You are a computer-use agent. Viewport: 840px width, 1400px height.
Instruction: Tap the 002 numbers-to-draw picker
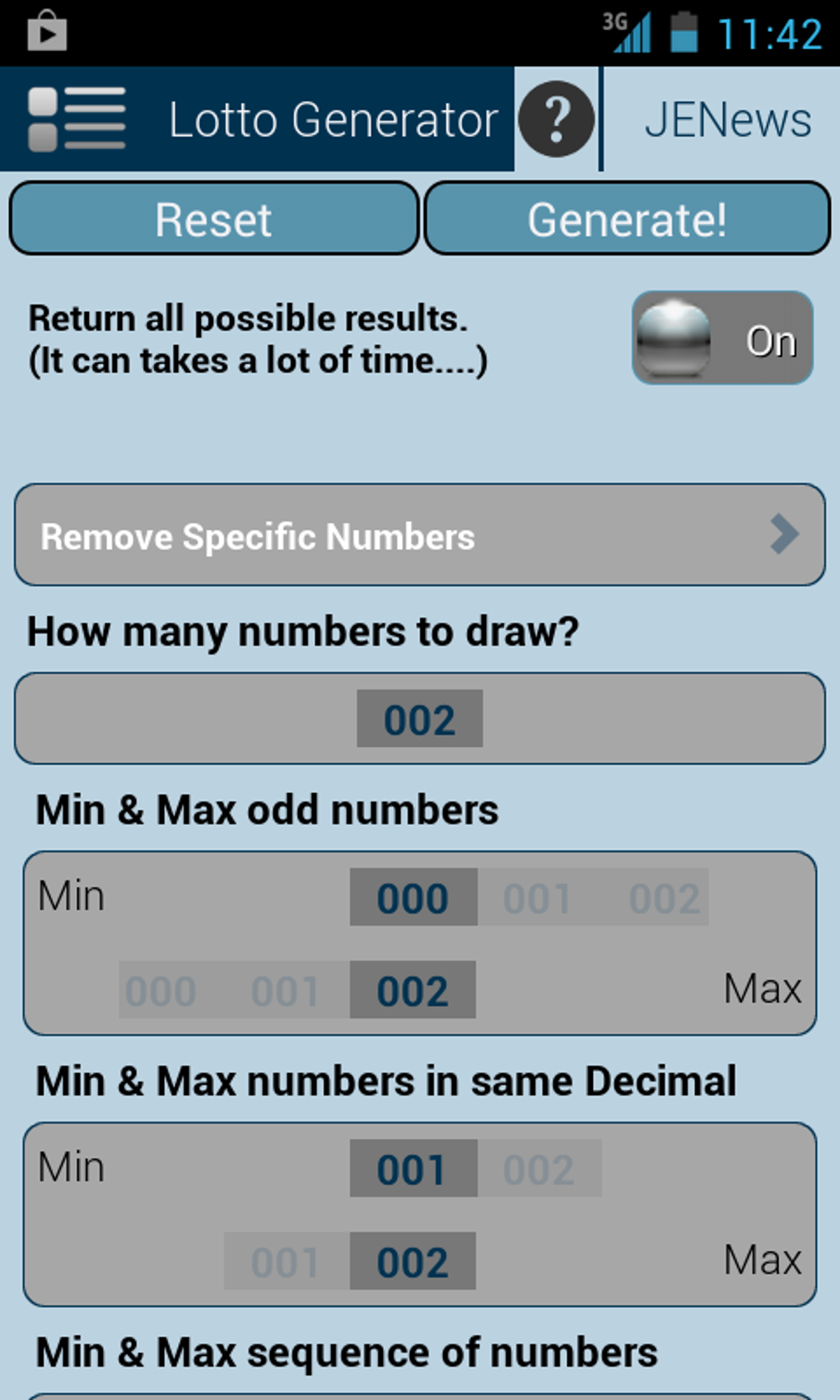pyautogui.click(x=420, y=719)
